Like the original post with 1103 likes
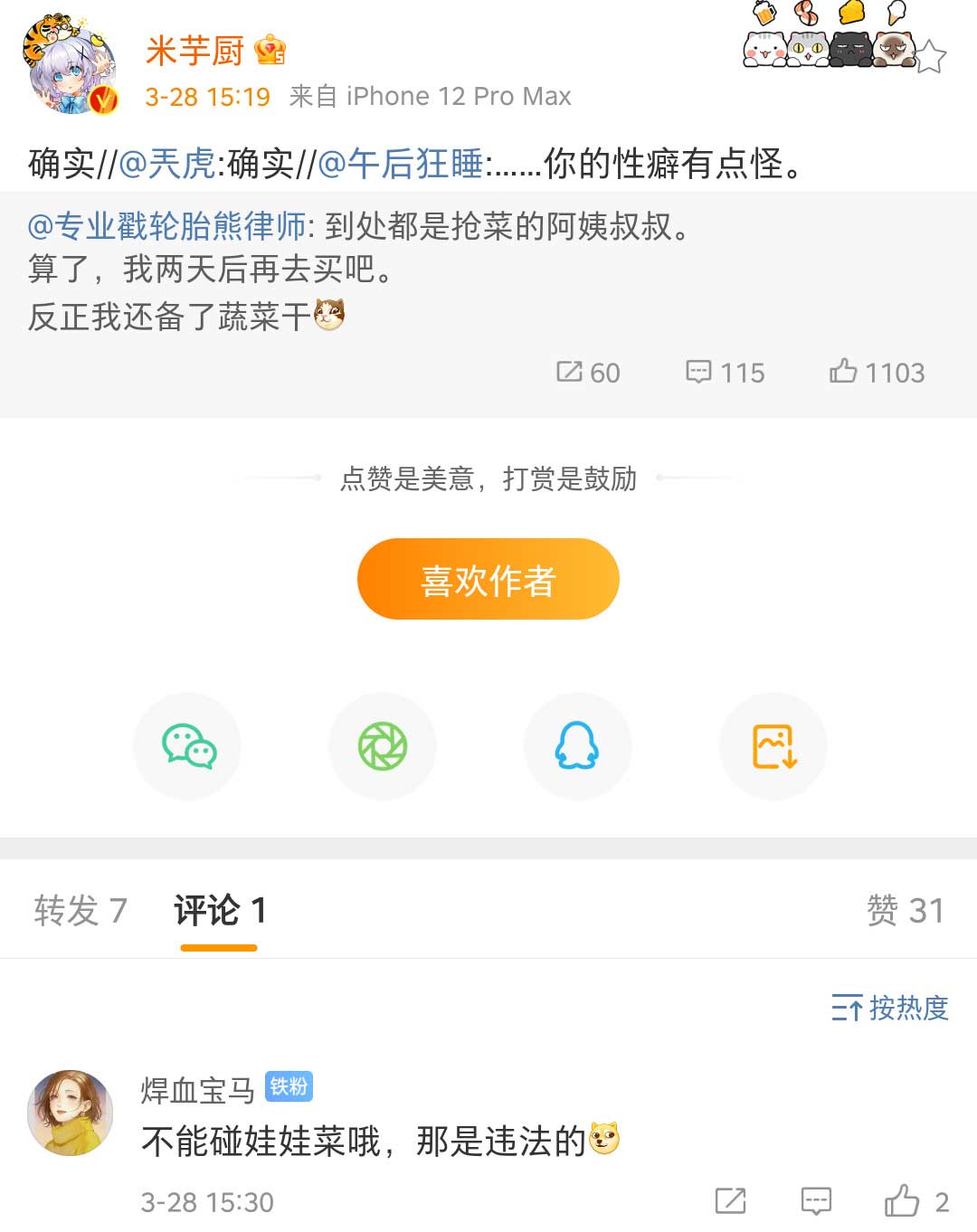977x1232 pixels. pos(877,373)
